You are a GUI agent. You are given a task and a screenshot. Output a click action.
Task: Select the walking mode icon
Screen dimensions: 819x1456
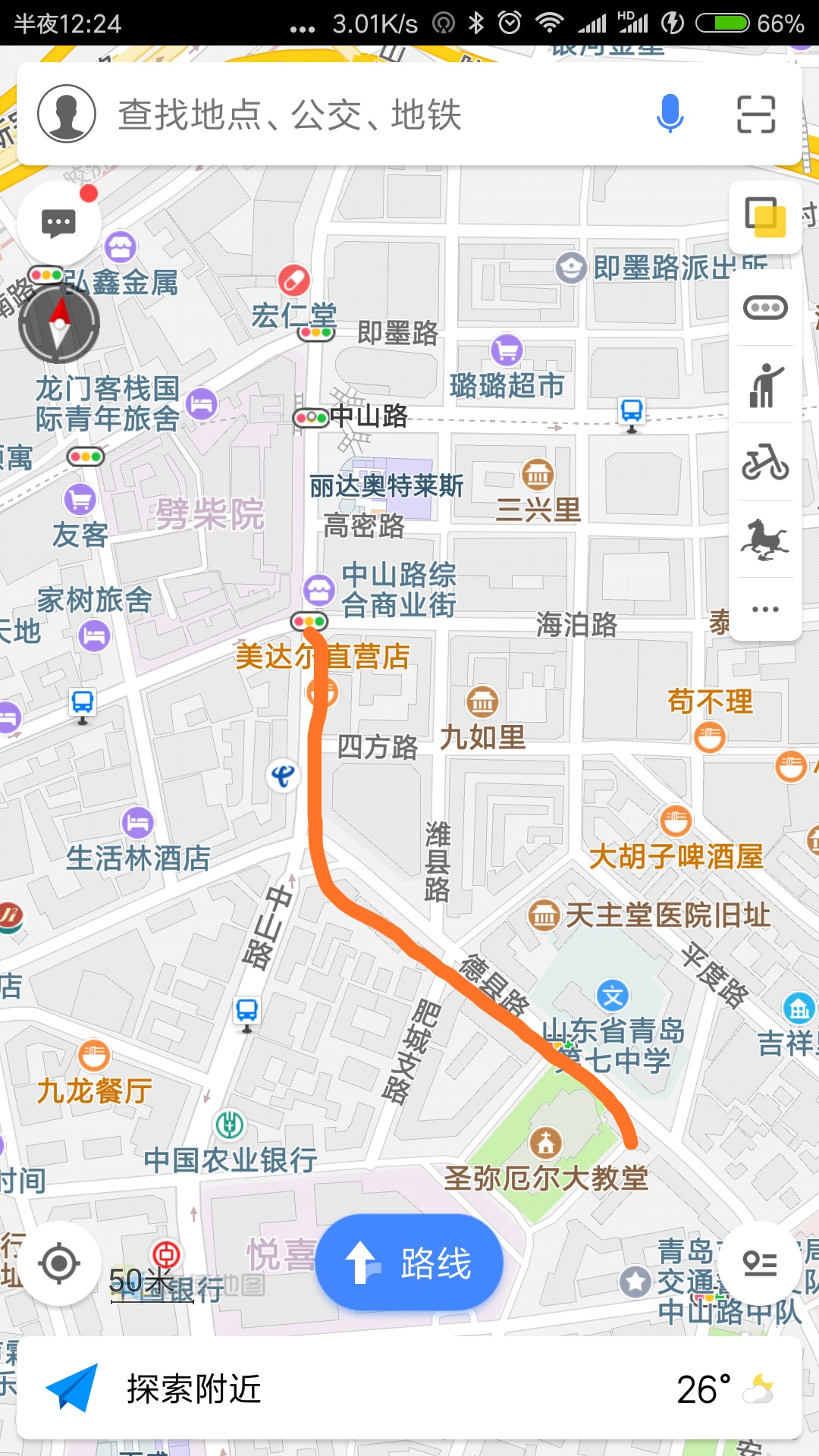click(x=765, y=385)
